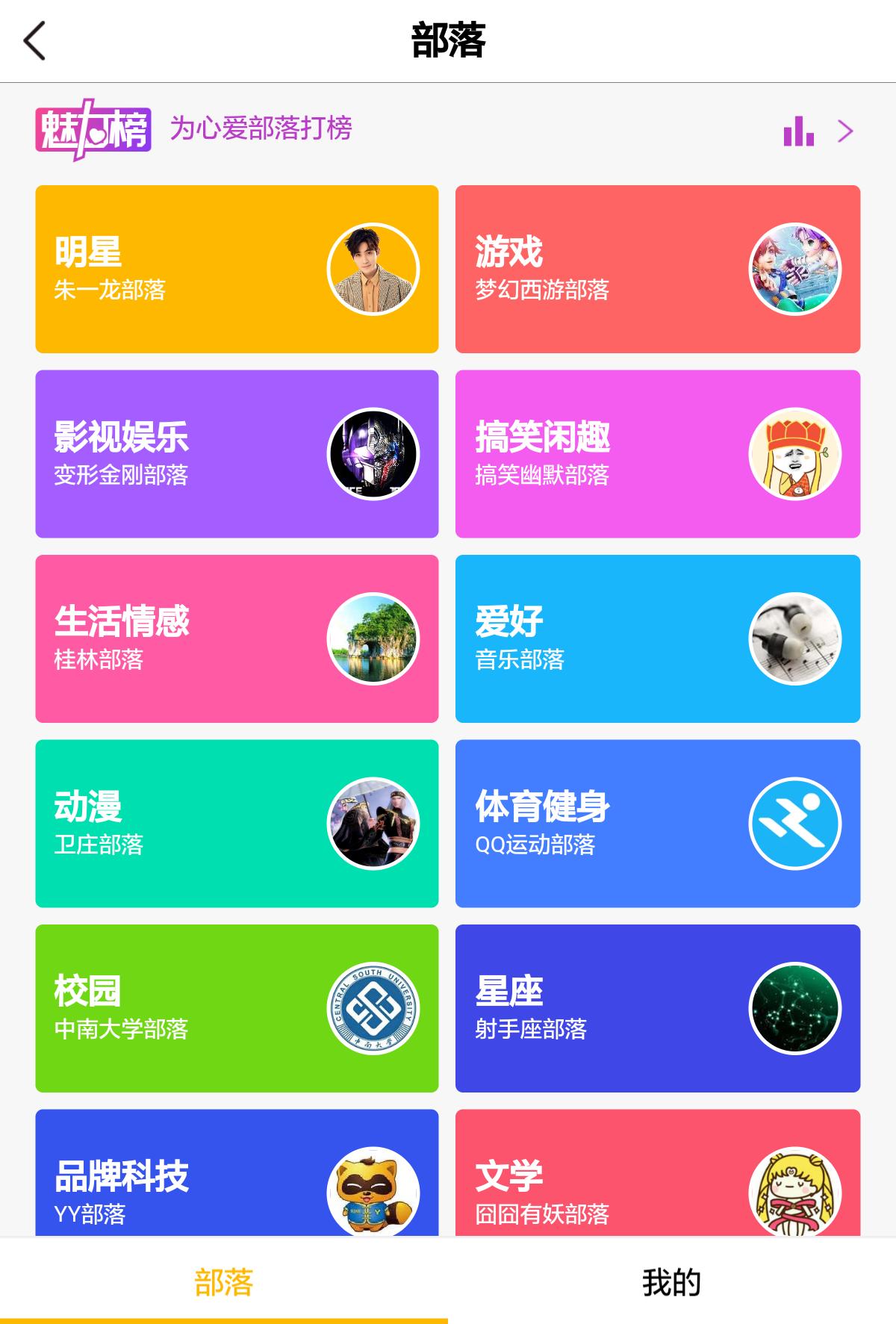Open the 为心爱部落打榜 link
The height and width of the screenshot is (1324, 896).
[x=261, y=128]
